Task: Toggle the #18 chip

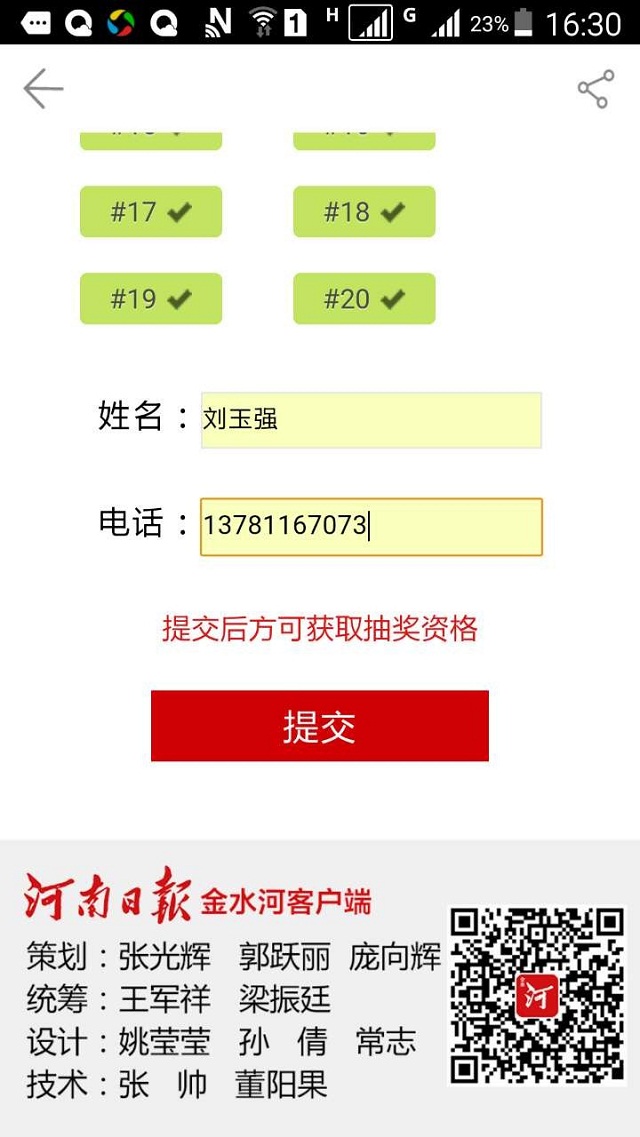Action: [364, 212]
